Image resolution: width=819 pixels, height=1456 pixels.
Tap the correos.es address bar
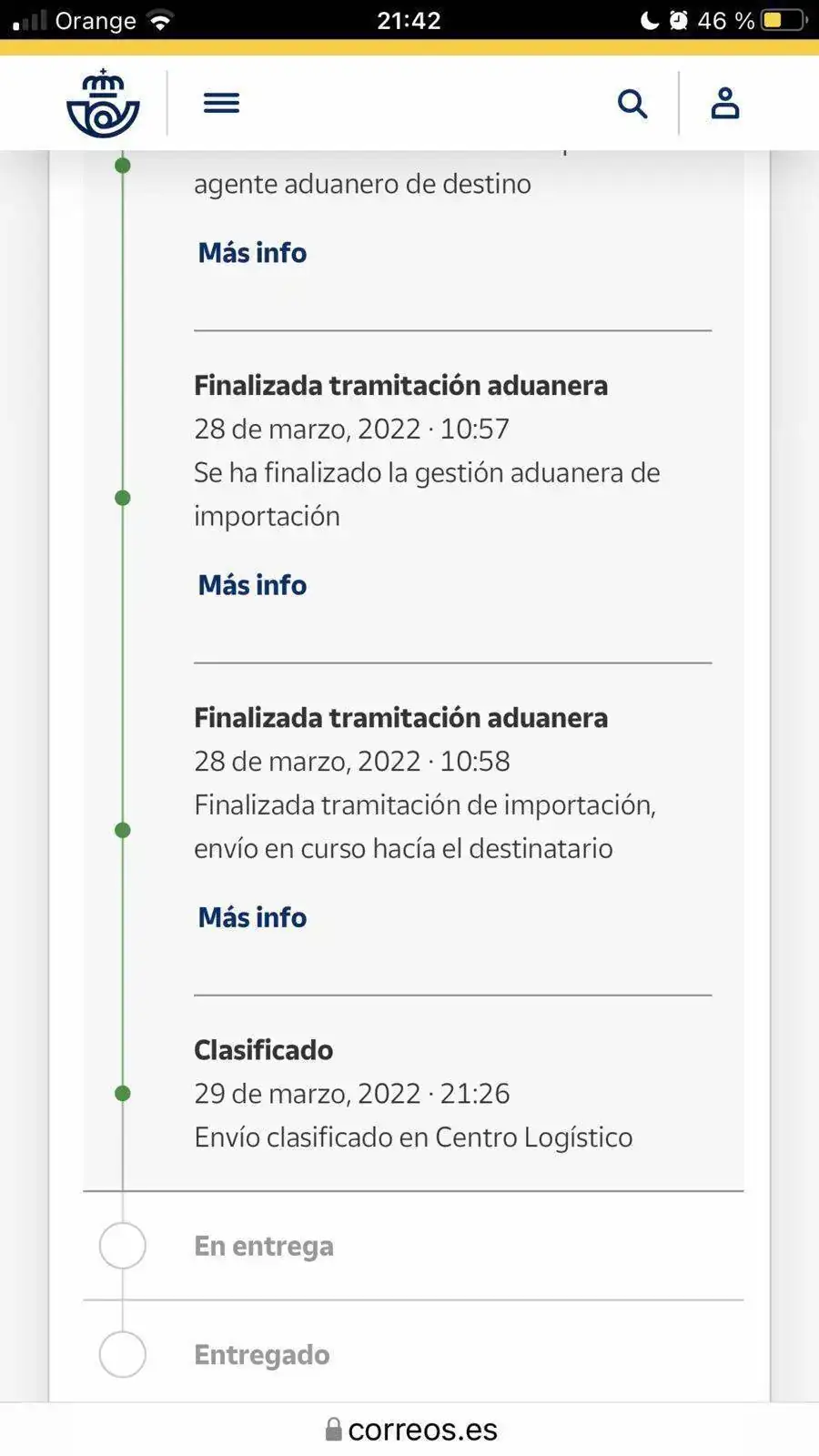tap(411, 1430)
